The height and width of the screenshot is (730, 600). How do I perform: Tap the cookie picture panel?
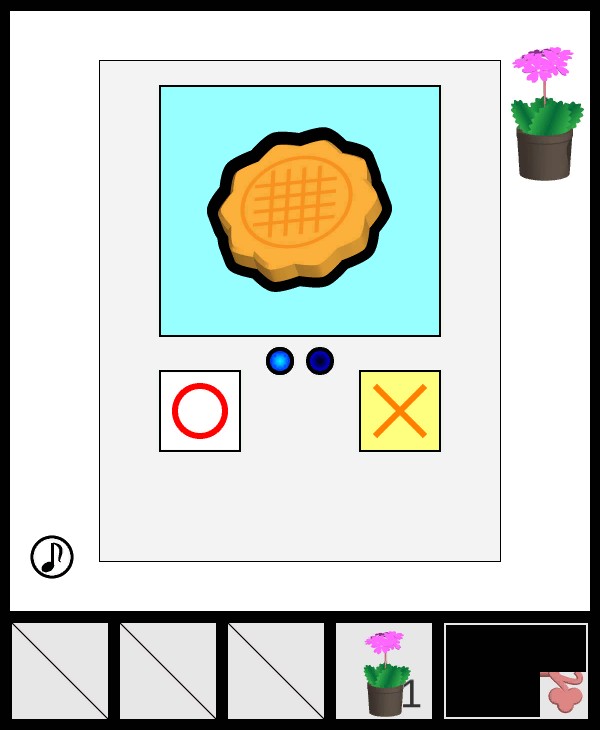pos(300,211)
